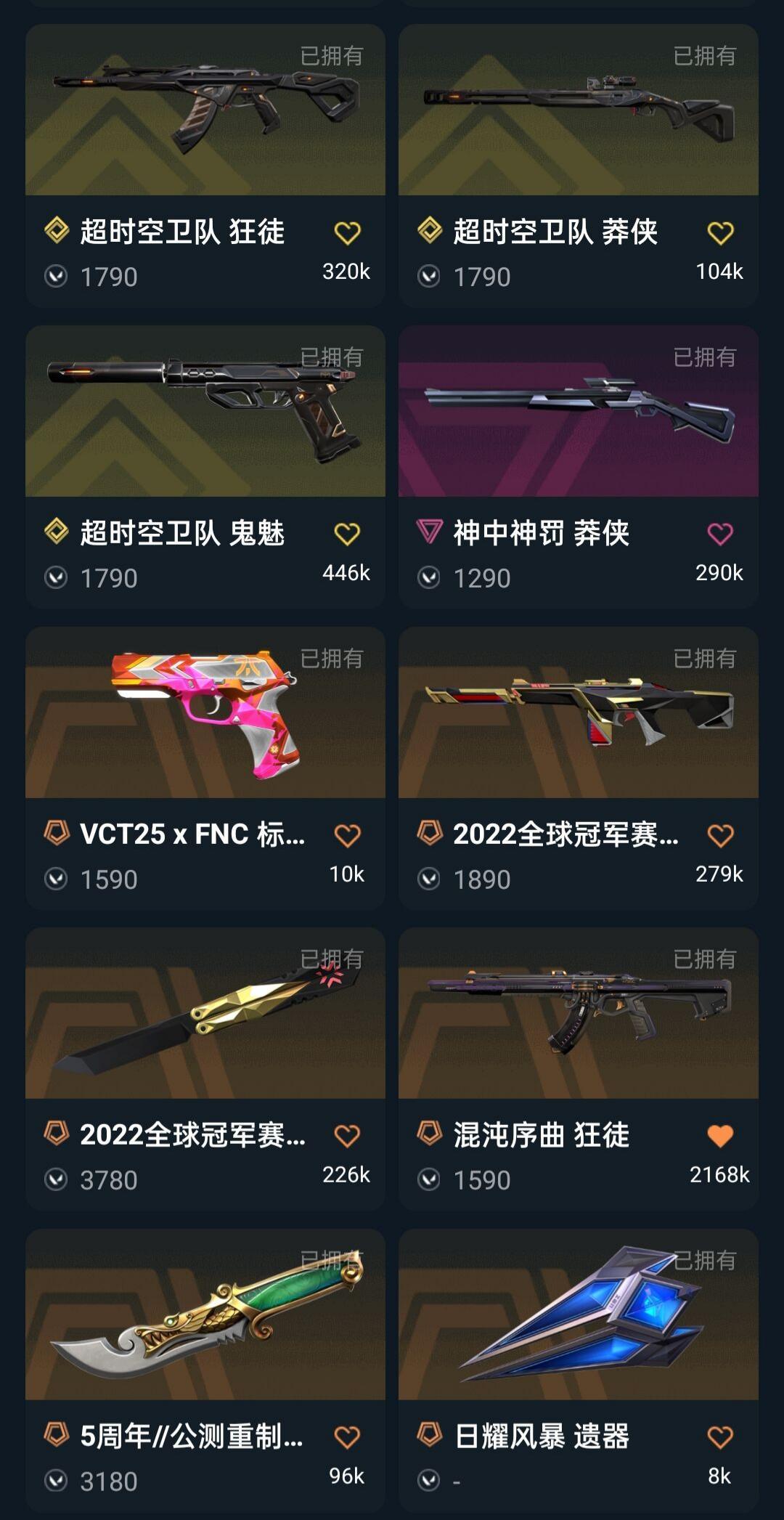The height and width of the screenshot is (1520, 784).
Task: Open the 超时空卫队 狂徒 skin card
Action: tap(205, 110)
